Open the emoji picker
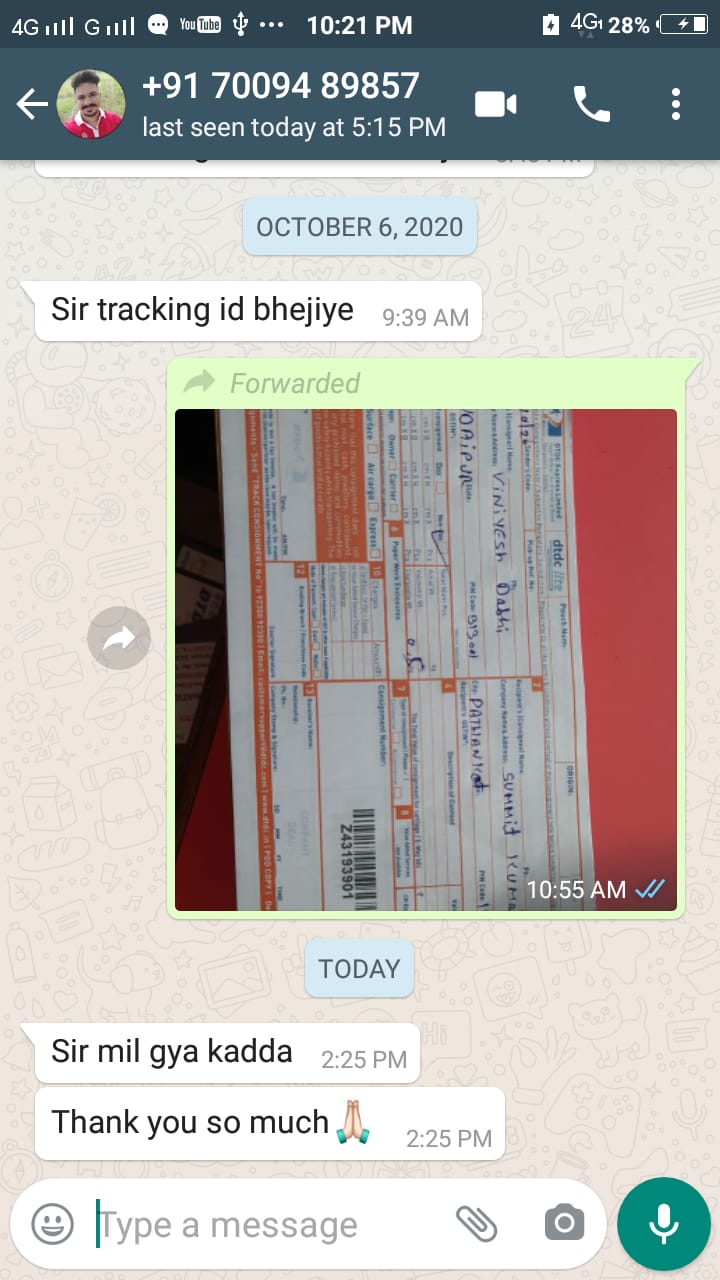 pyautogui.click(x=52, y=1224)
